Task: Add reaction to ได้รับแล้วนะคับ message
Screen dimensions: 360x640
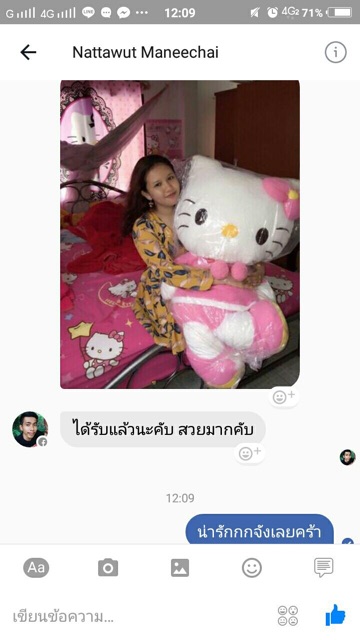Action: tap(249, 453)
